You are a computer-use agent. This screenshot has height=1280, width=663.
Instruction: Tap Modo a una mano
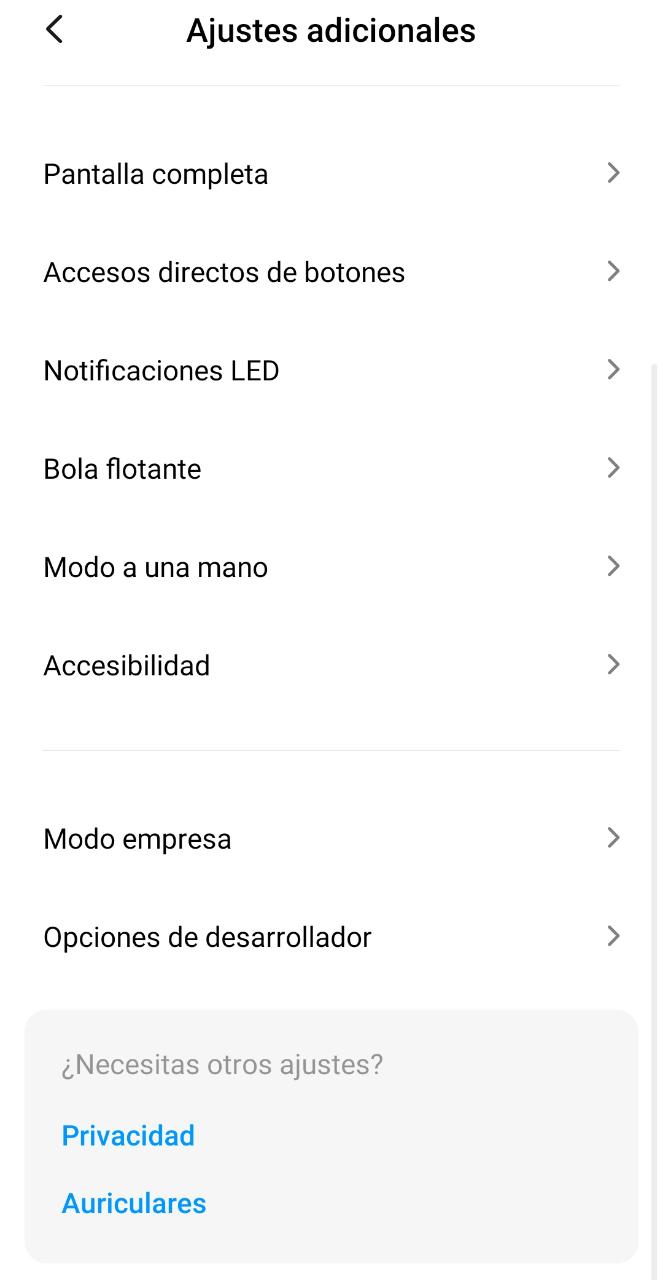330,567
